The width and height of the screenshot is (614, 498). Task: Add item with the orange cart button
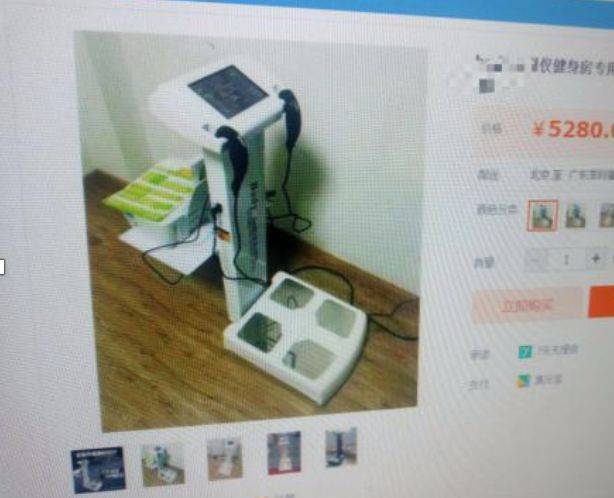[x=602, y=301]
